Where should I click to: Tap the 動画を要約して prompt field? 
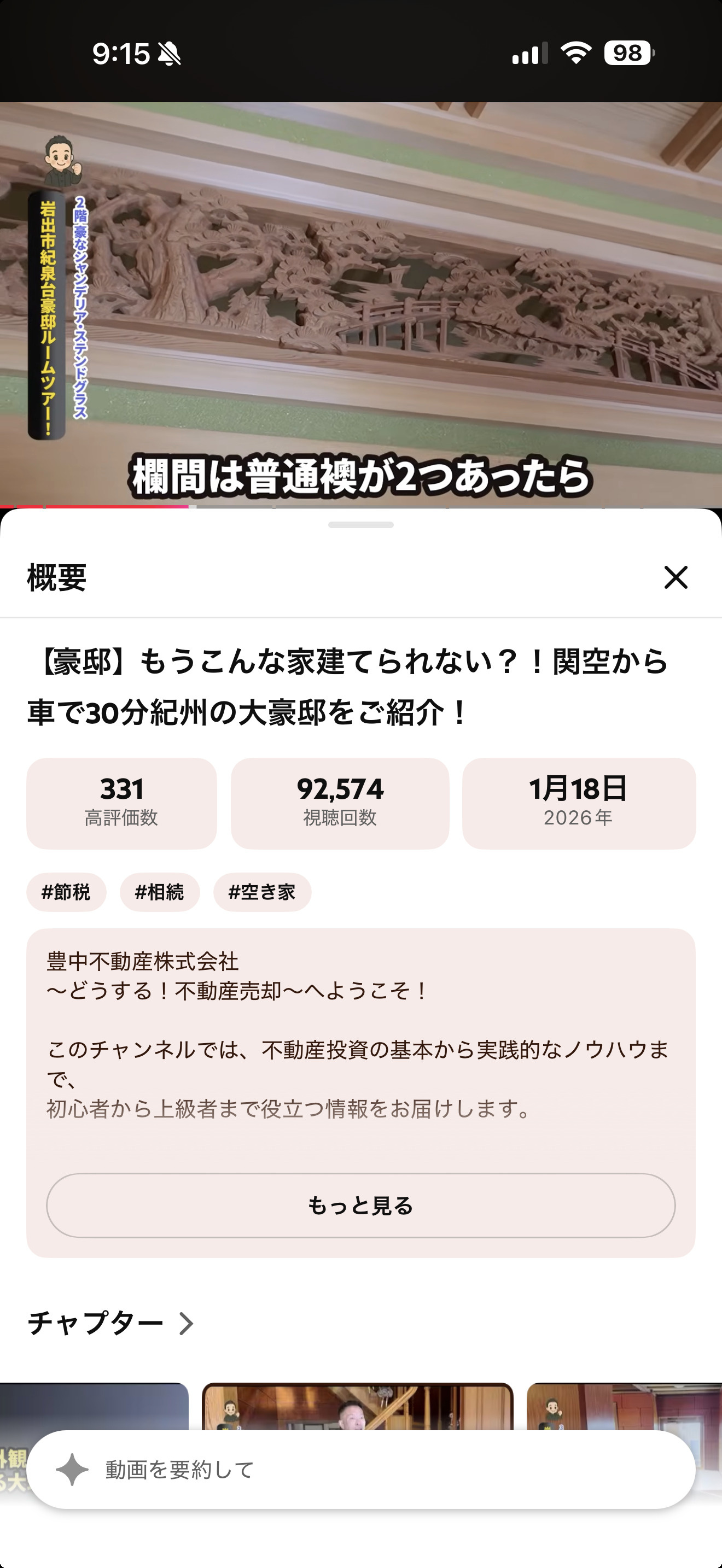point(361,1470)
